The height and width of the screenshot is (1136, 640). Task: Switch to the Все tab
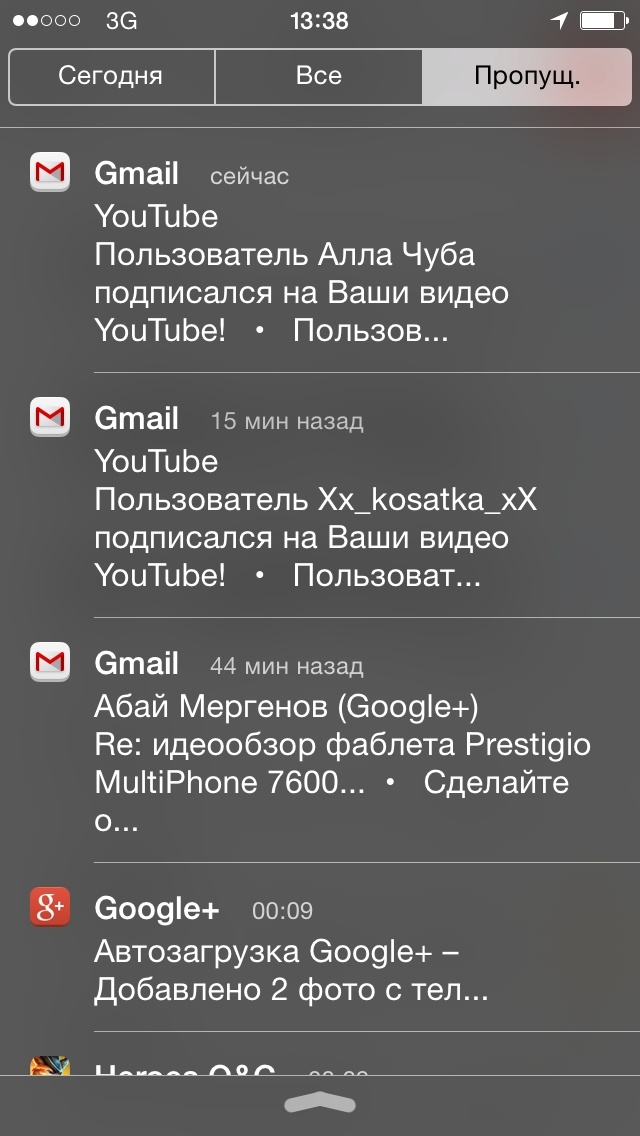(318, 76)
